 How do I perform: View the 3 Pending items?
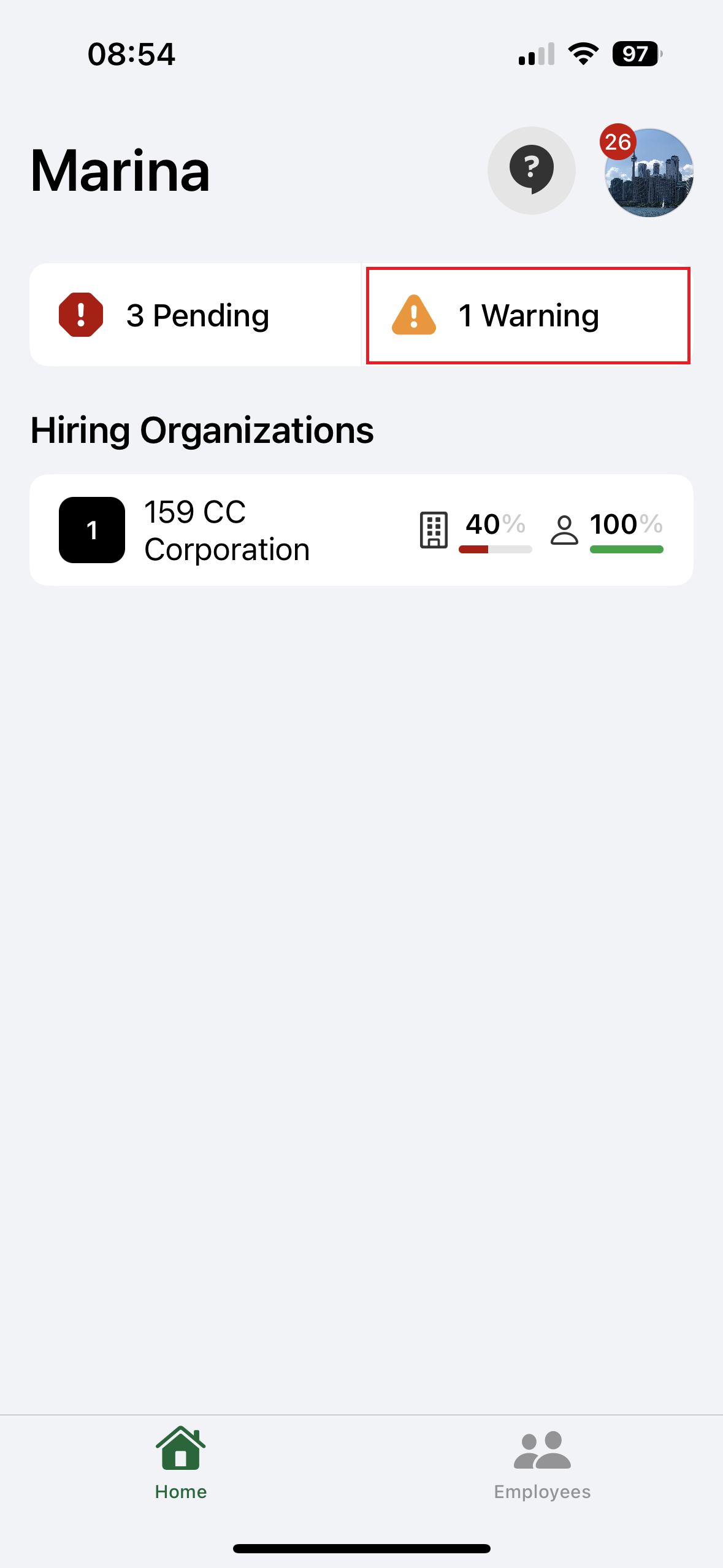pos(196,315)
